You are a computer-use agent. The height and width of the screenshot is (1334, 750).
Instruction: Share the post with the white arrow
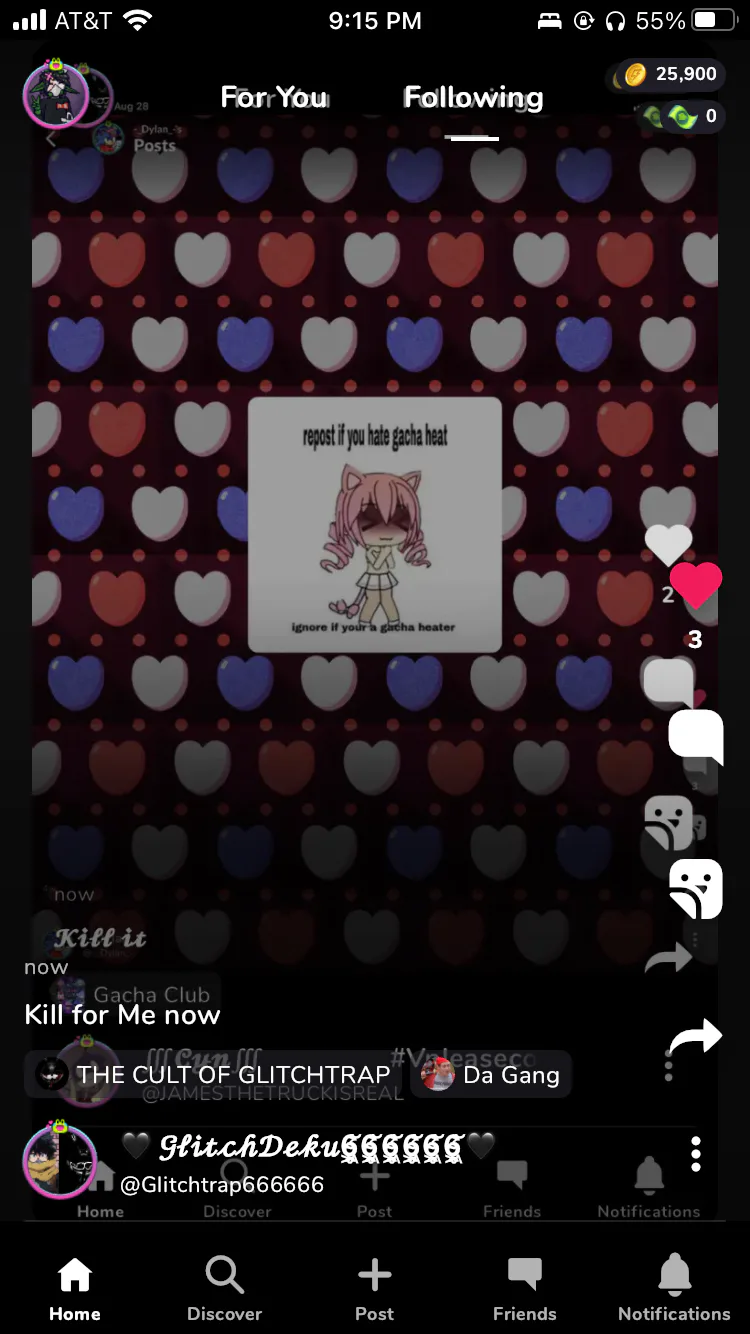(x=696, y=1037)
